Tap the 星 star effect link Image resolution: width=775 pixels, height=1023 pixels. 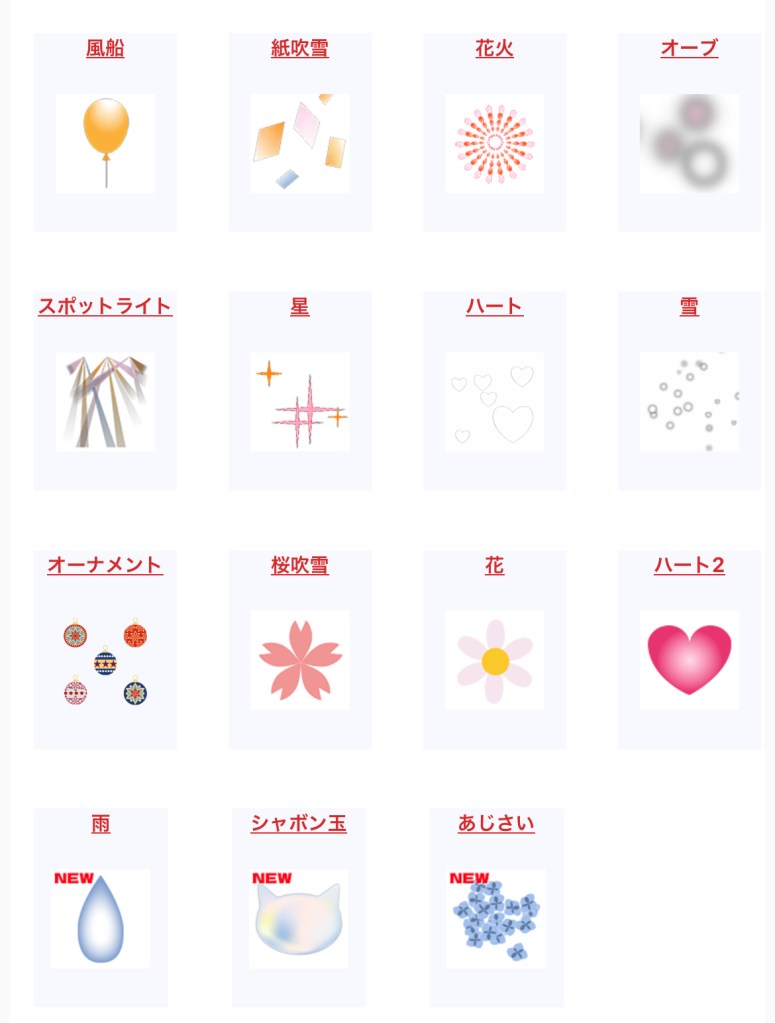(x=300, y=306)
